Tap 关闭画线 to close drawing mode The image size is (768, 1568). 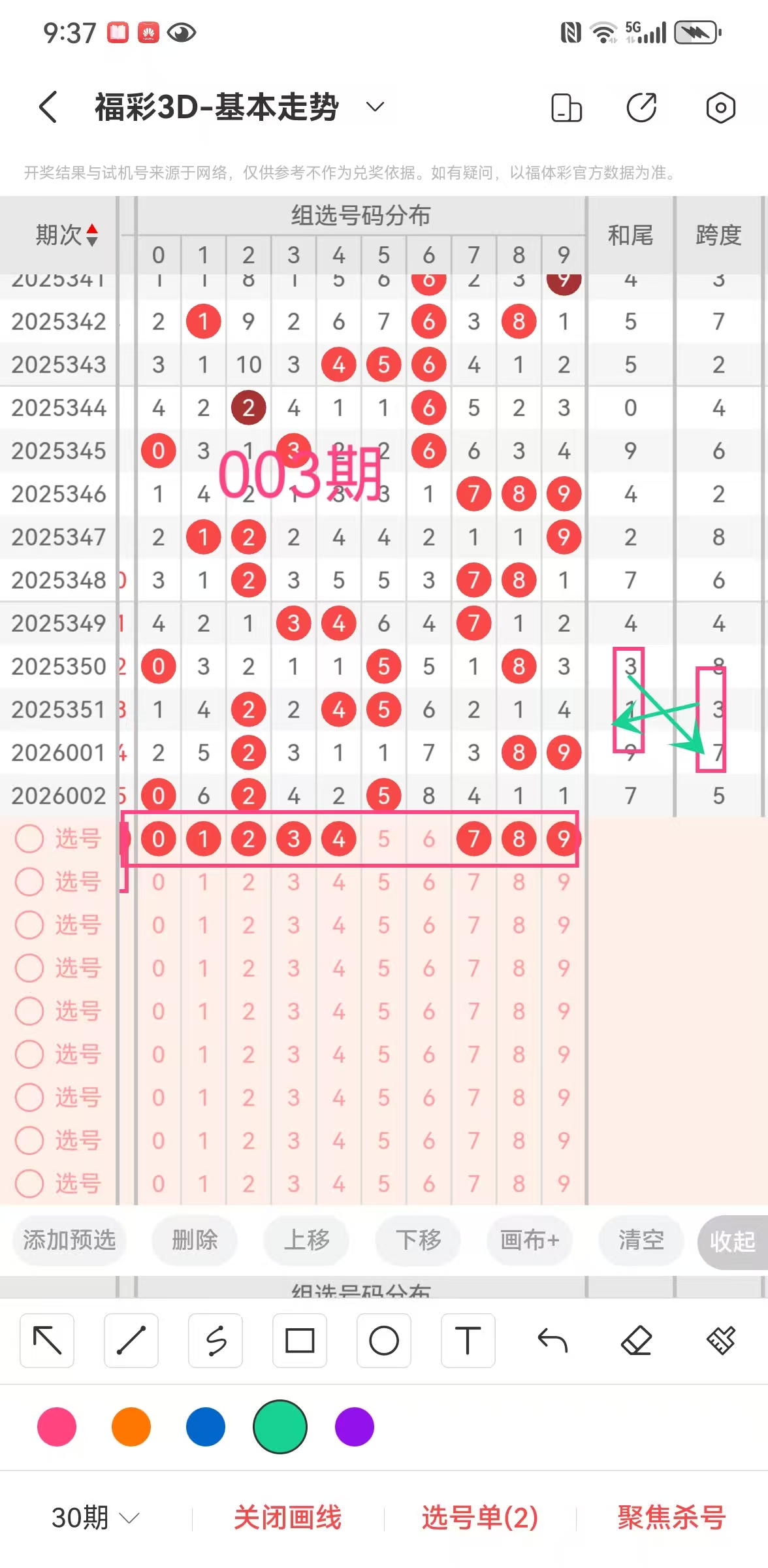click(287, 1517)
